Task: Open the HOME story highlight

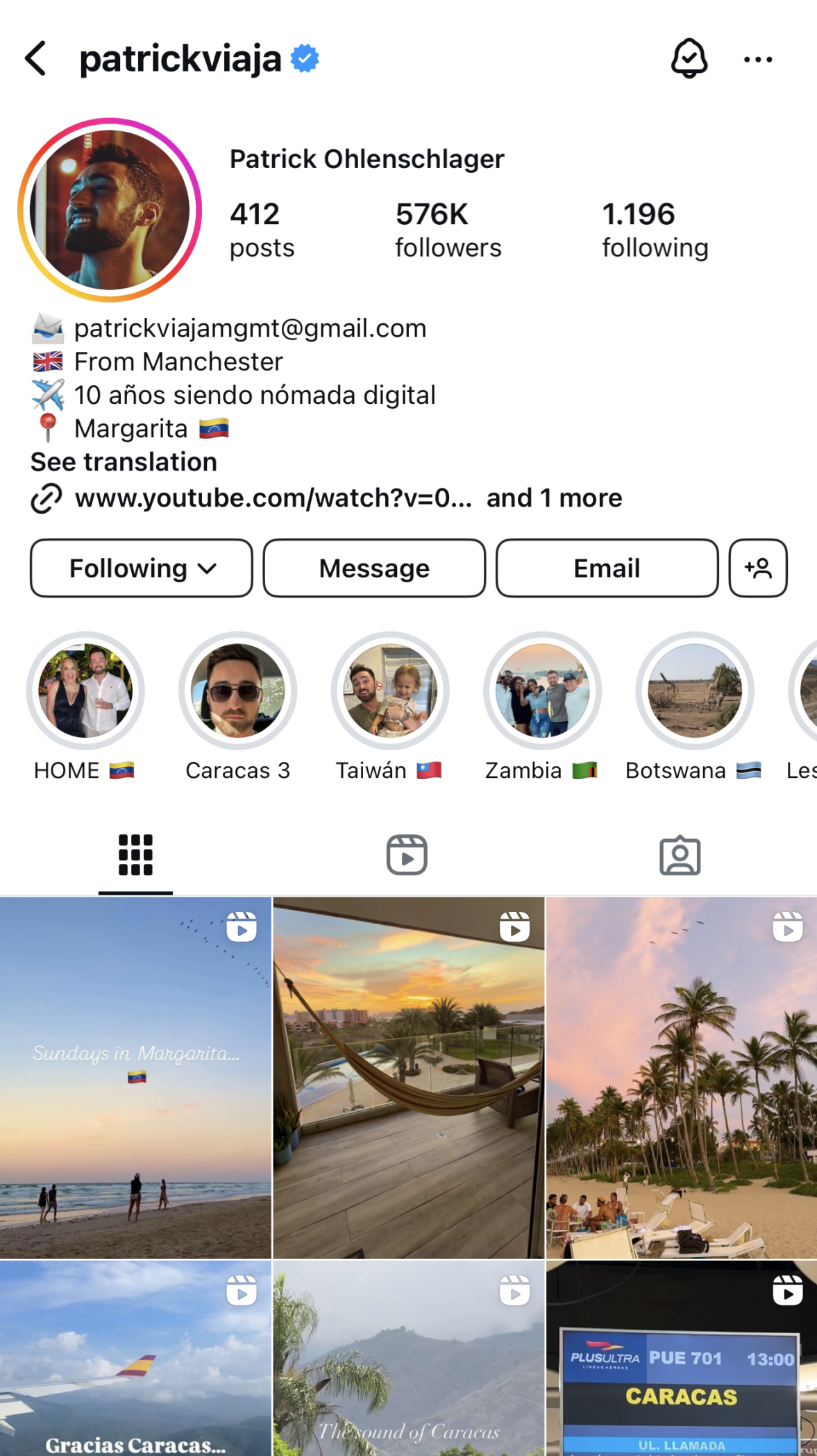Action: tap(85, 708)
